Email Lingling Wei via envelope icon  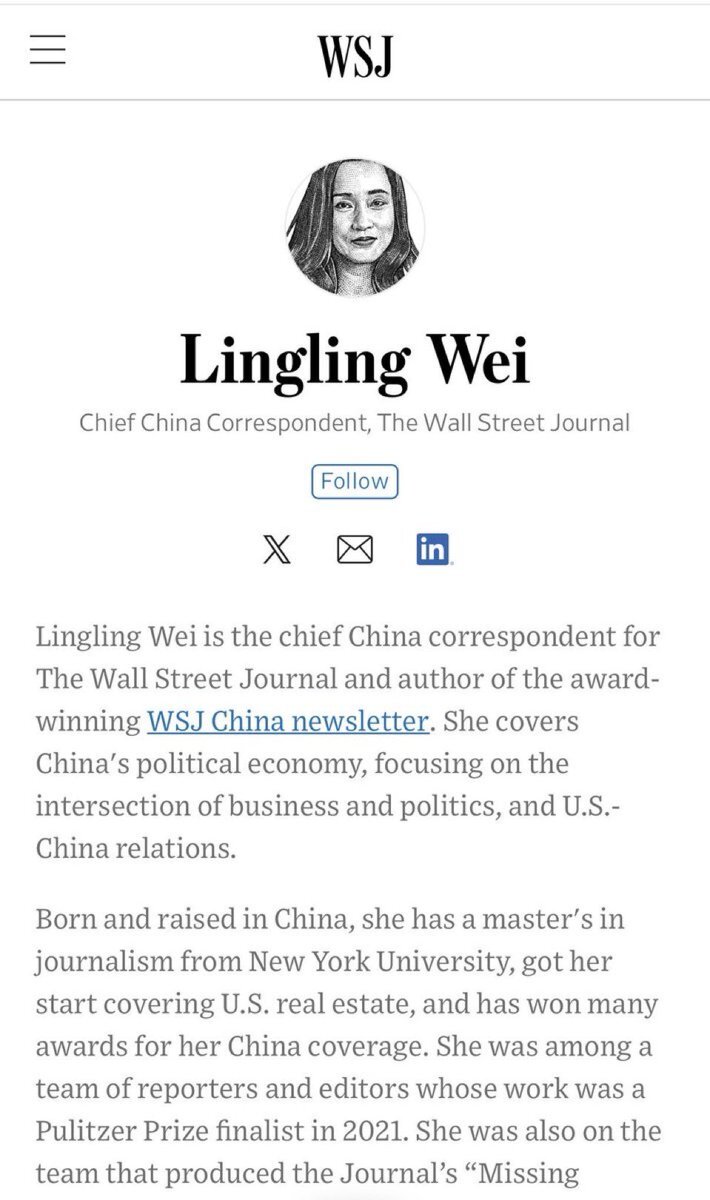(355, 549)
